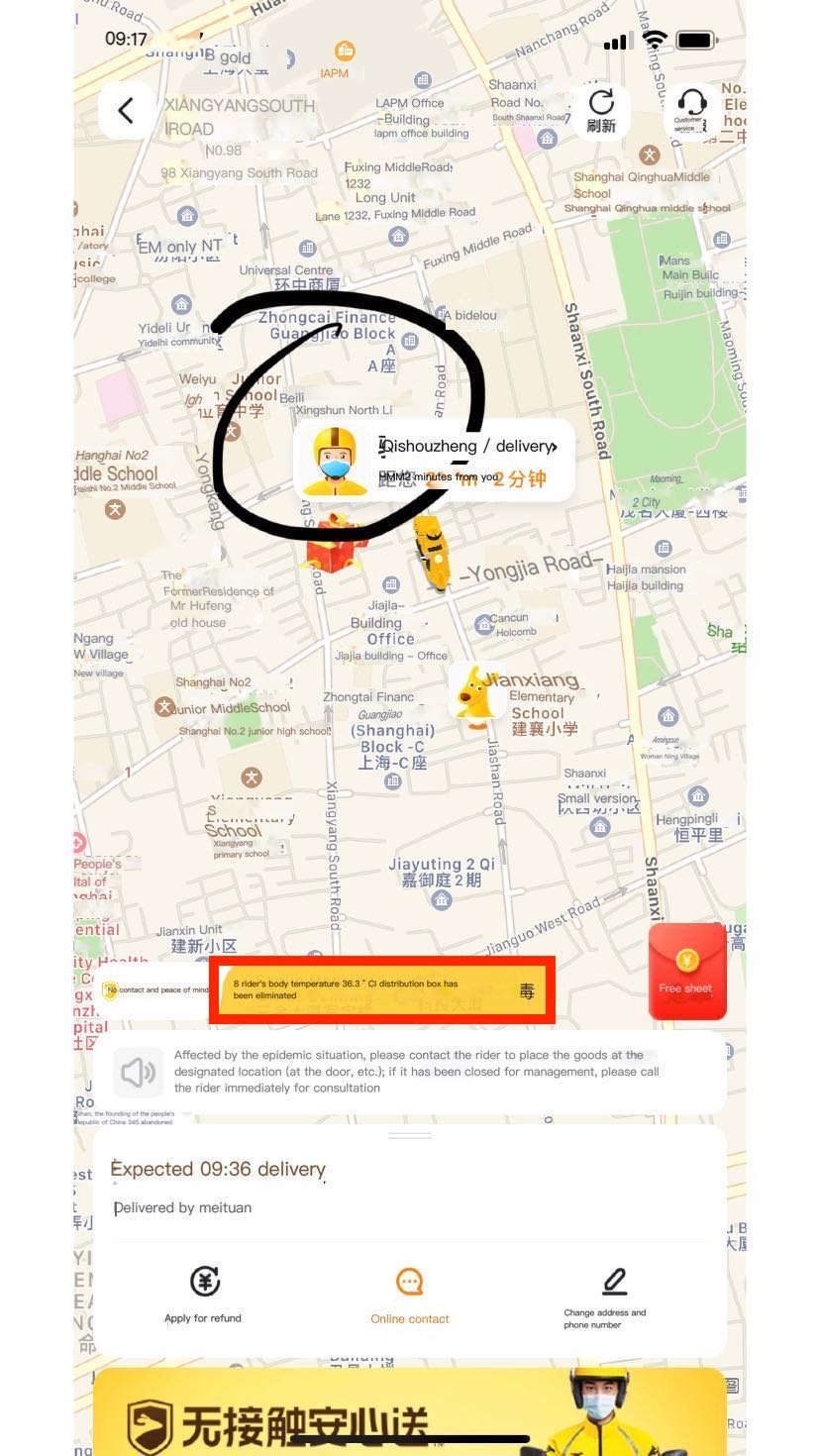Play the epidemic notice audio
The height and width of the screenshot is (1456, 820).
click(138, 1072)
